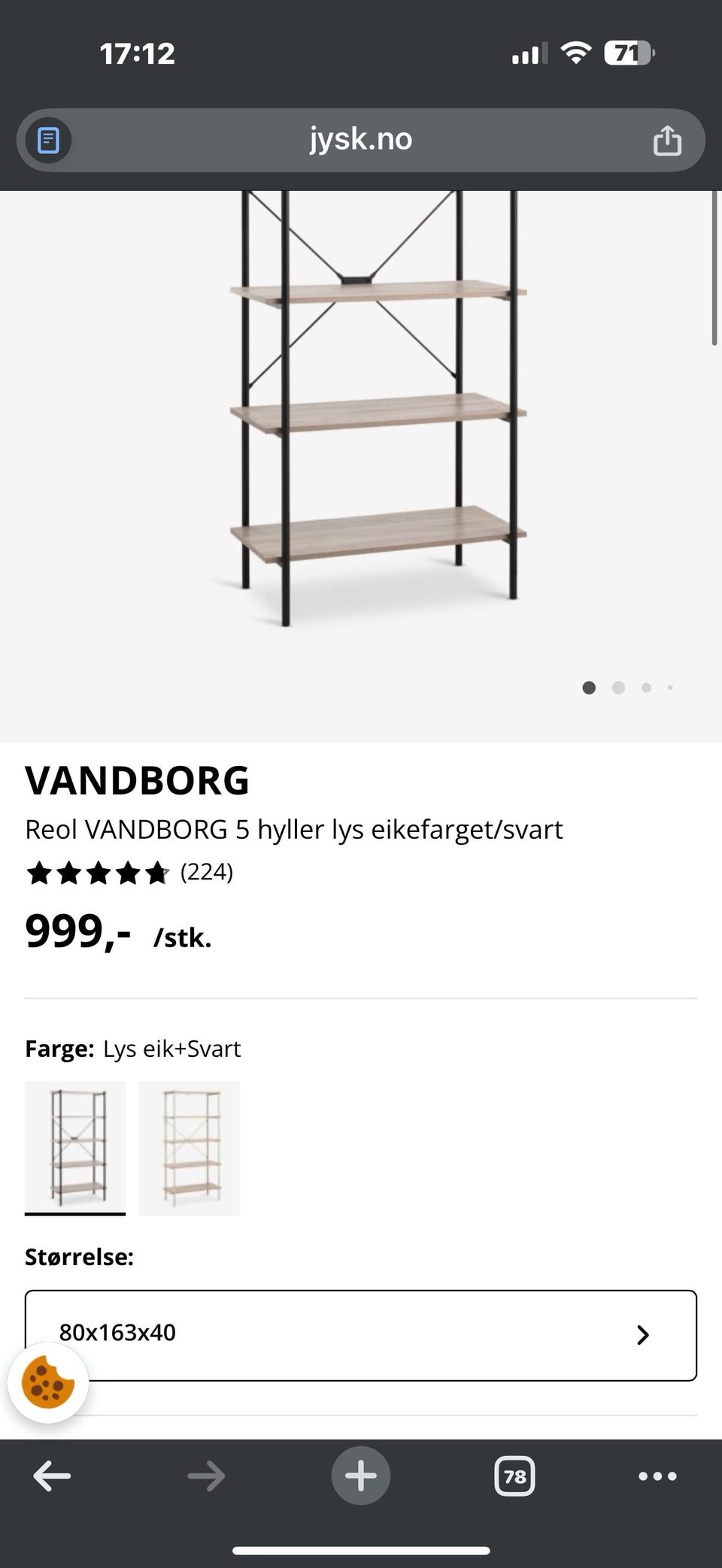The height and width of the screenshot is (1568, 722).
Task: Tap the star rating row
Action: [98, 873]
